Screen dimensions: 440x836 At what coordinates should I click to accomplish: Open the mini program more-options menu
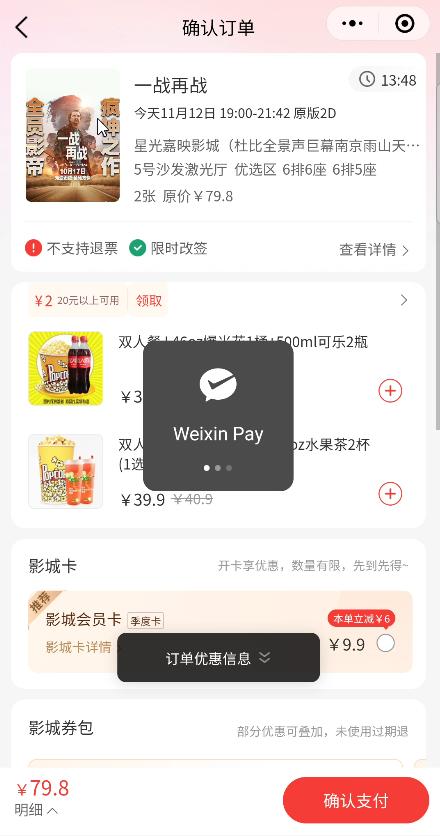point(353,23)
